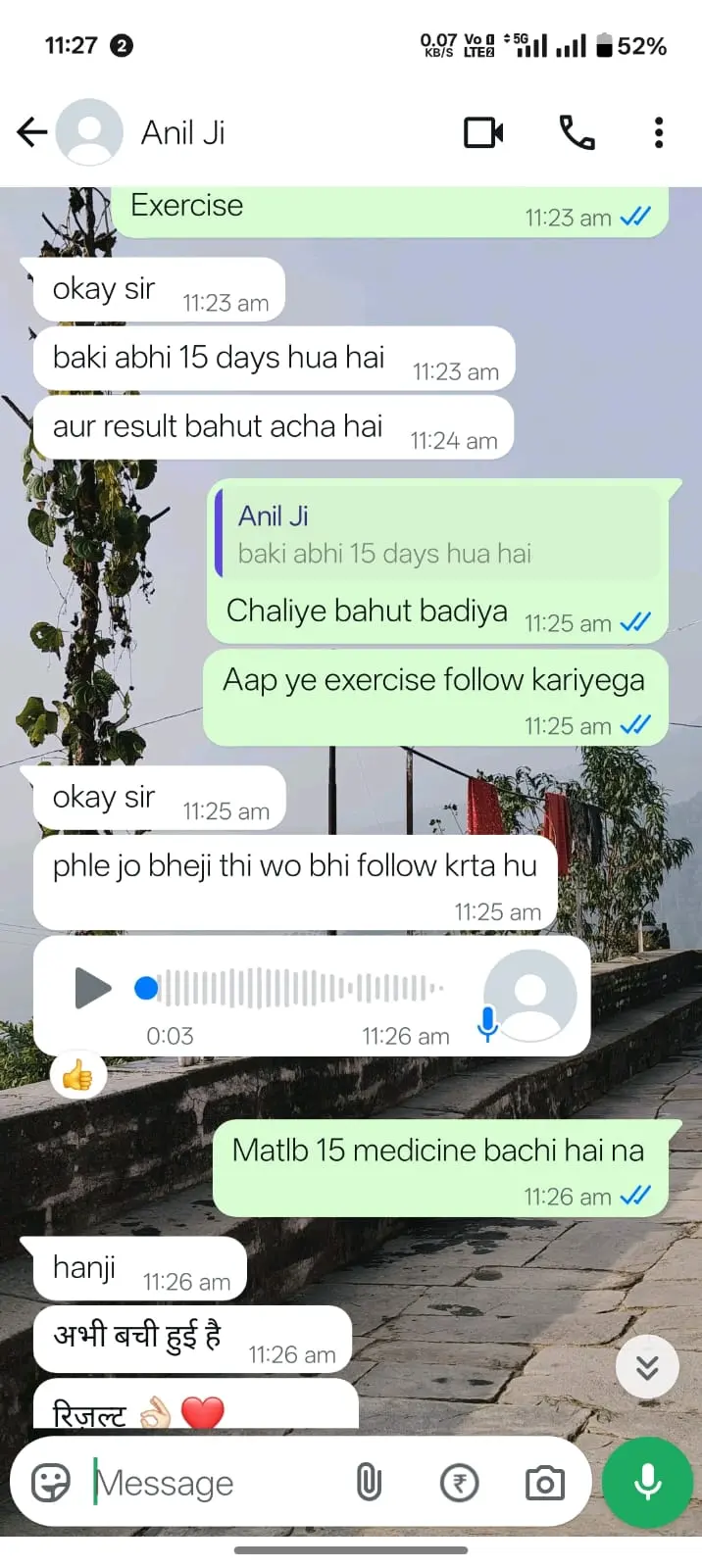Tap the green voice record button
Viewport: 702px width, 1568px height.
(x=647, y=1483)
